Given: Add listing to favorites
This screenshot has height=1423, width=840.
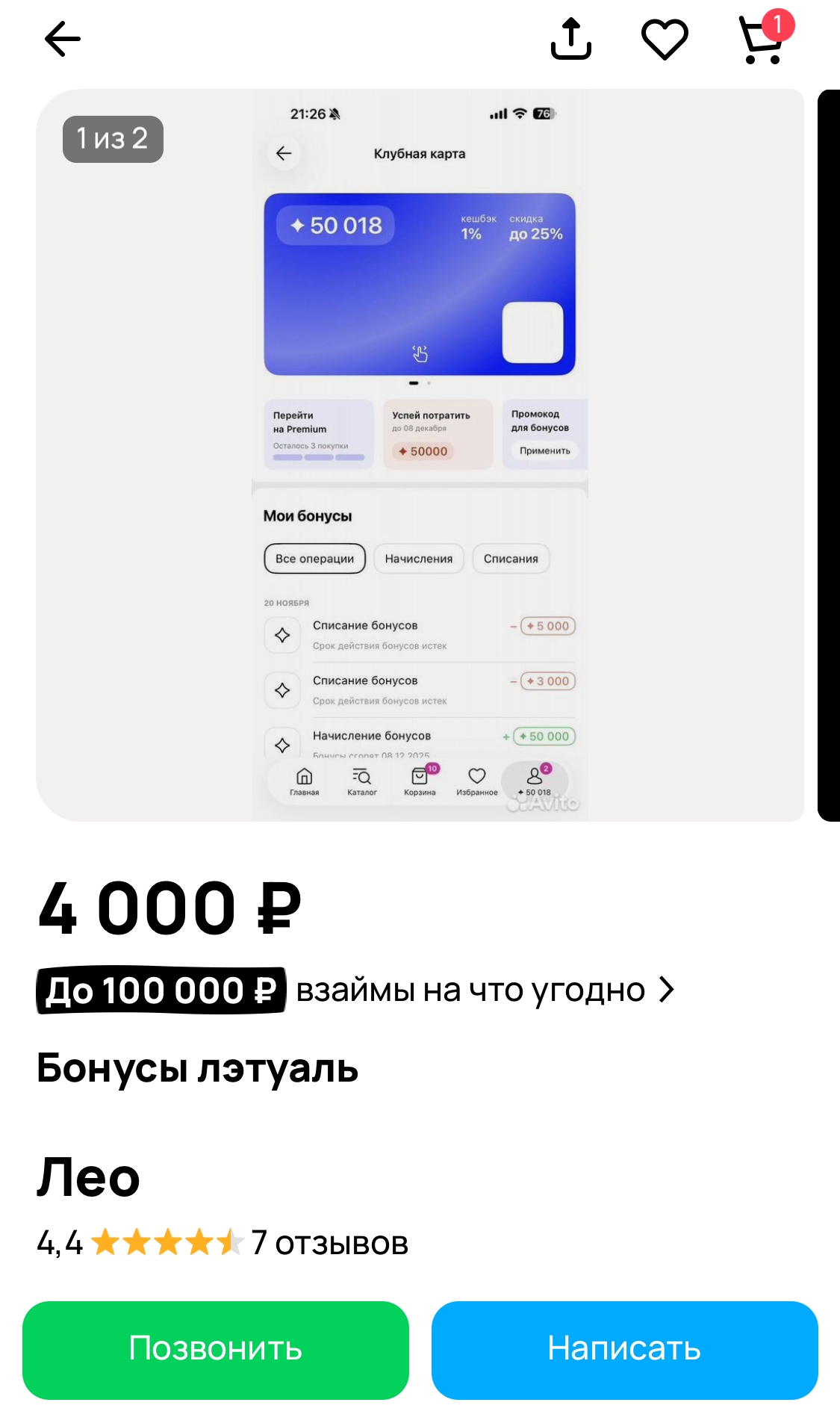Looking at the screenshot, I should tap(665, 39).
